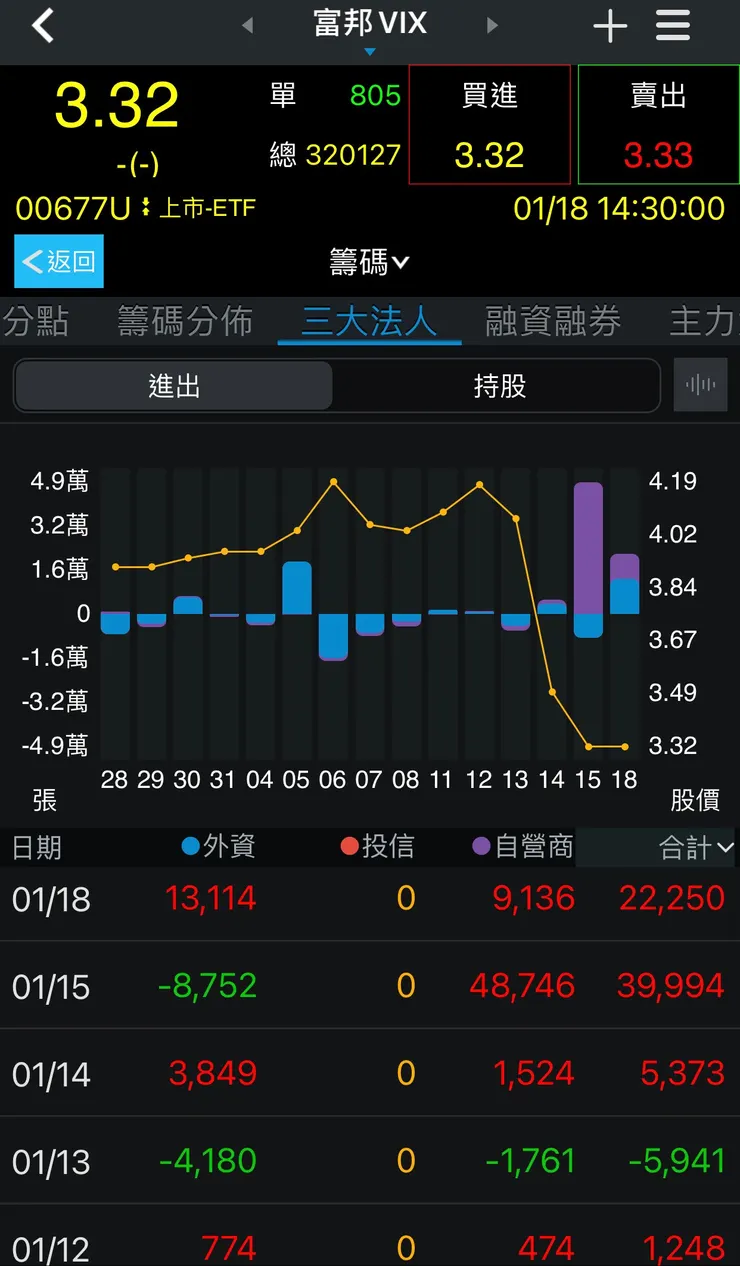Enable the 進出 view
The image size is (740, 1266).
173,385
